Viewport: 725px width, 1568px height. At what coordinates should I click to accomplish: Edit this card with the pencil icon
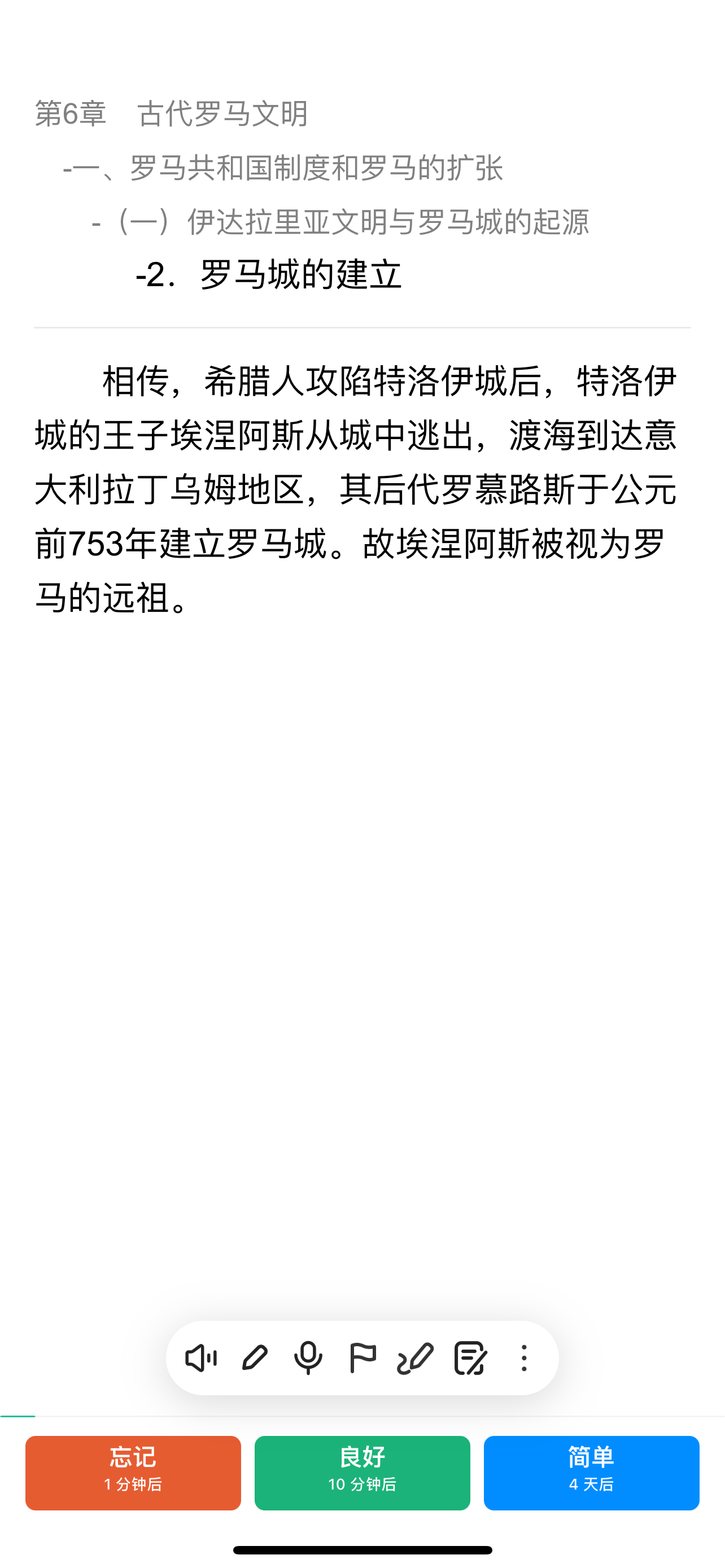click(255, 1358)
